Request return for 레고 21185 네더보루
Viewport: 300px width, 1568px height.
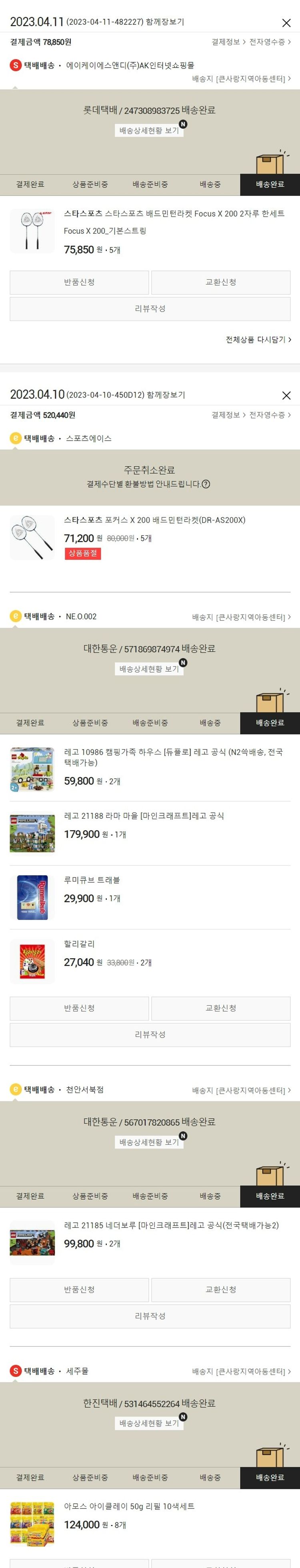79,1290
